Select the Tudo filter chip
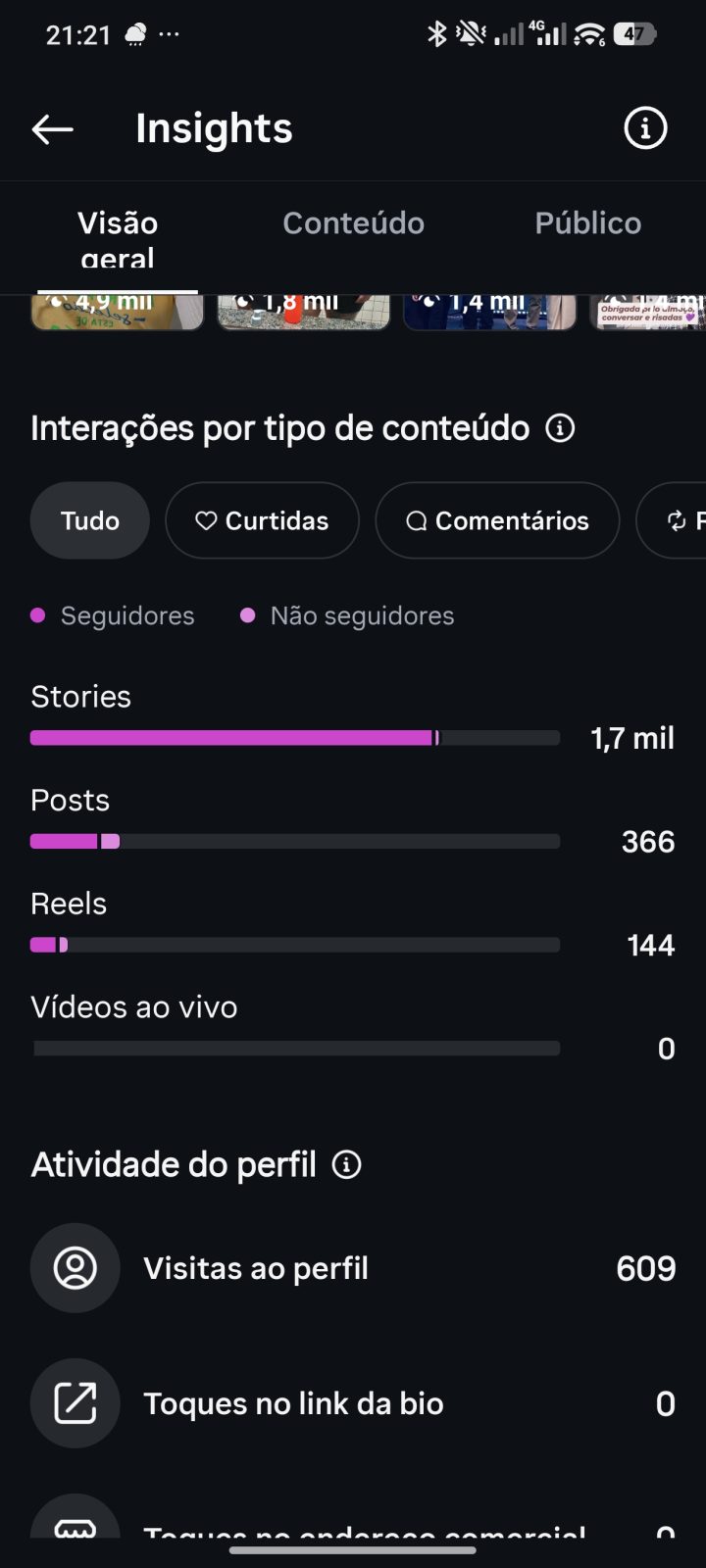The height and width of the screenshot is (1568, 706). coord(90,520)
